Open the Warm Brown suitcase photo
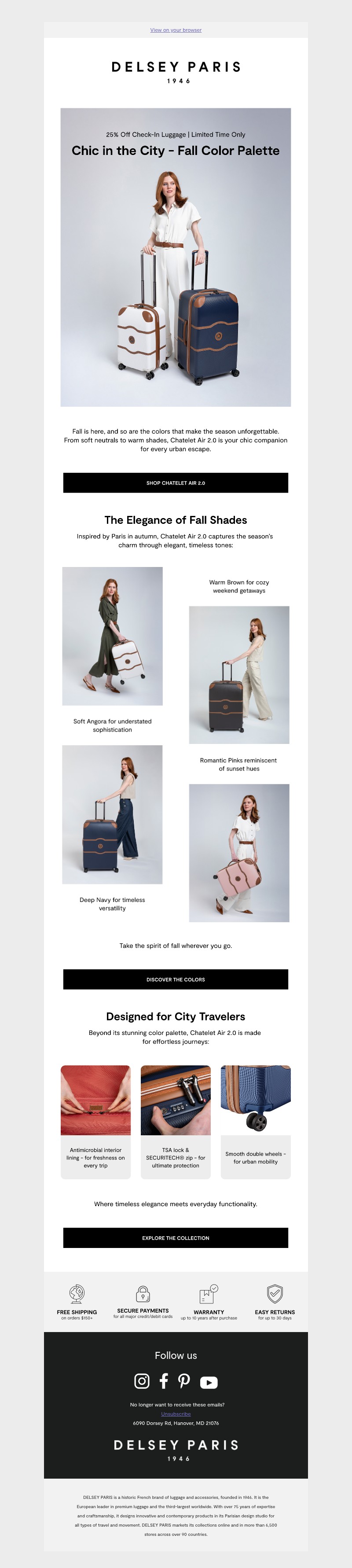352x1568 pixels. pyautogui.click(x=239, y=674)
